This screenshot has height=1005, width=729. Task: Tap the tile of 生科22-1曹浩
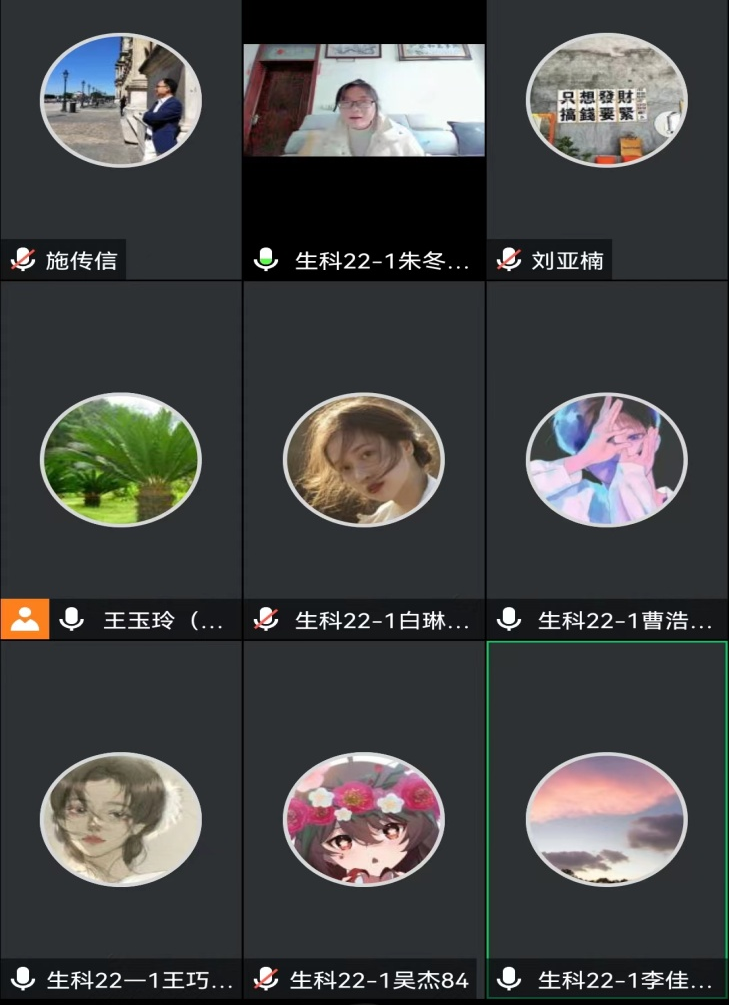tap(607, 460)
